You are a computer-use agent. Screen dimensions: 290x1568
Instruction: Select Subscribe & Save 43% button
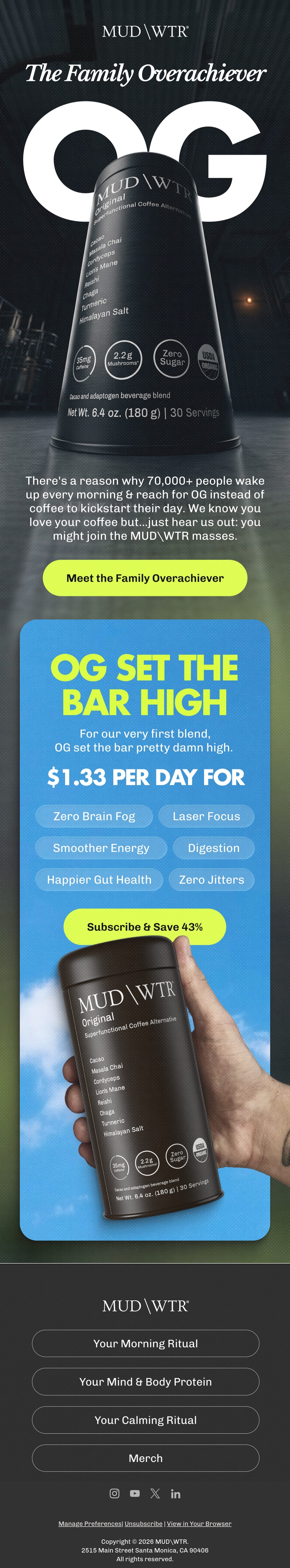145,927
